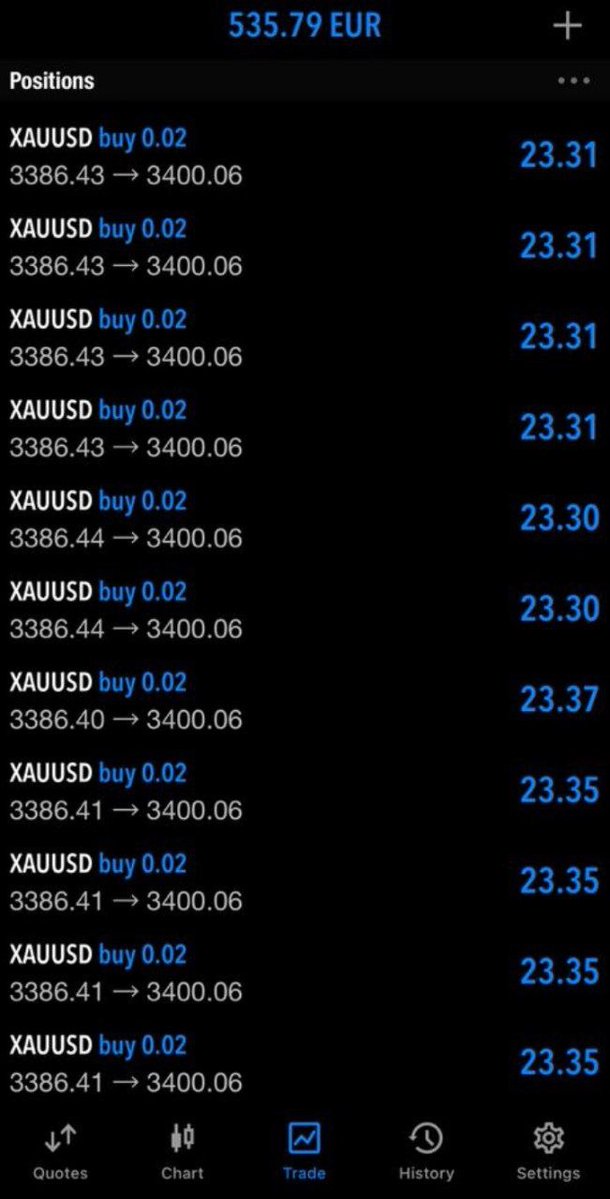
Task: Open the Settings tab
Action: click(548, 1153)
